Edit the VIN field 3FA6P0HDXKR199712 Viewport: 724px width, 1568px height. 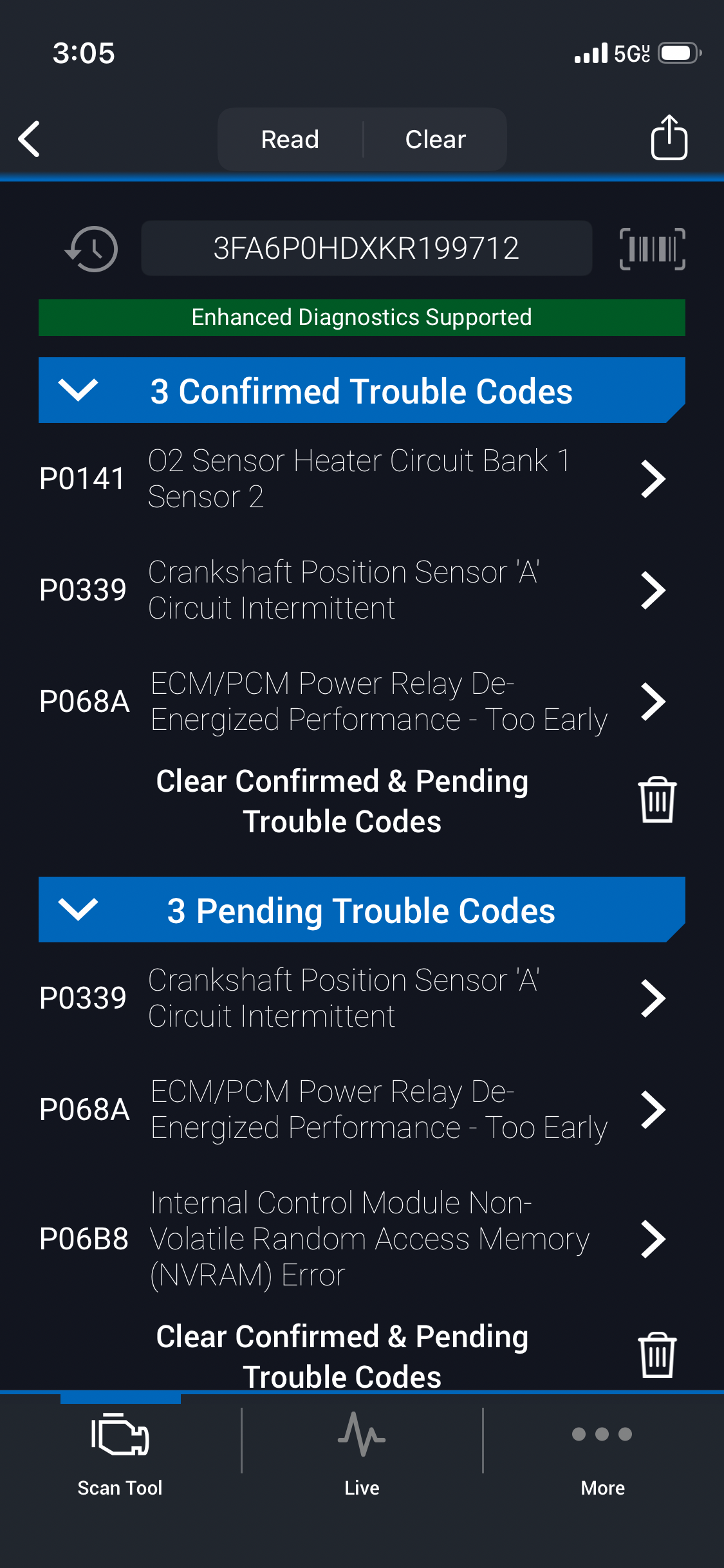click(366, 248)
